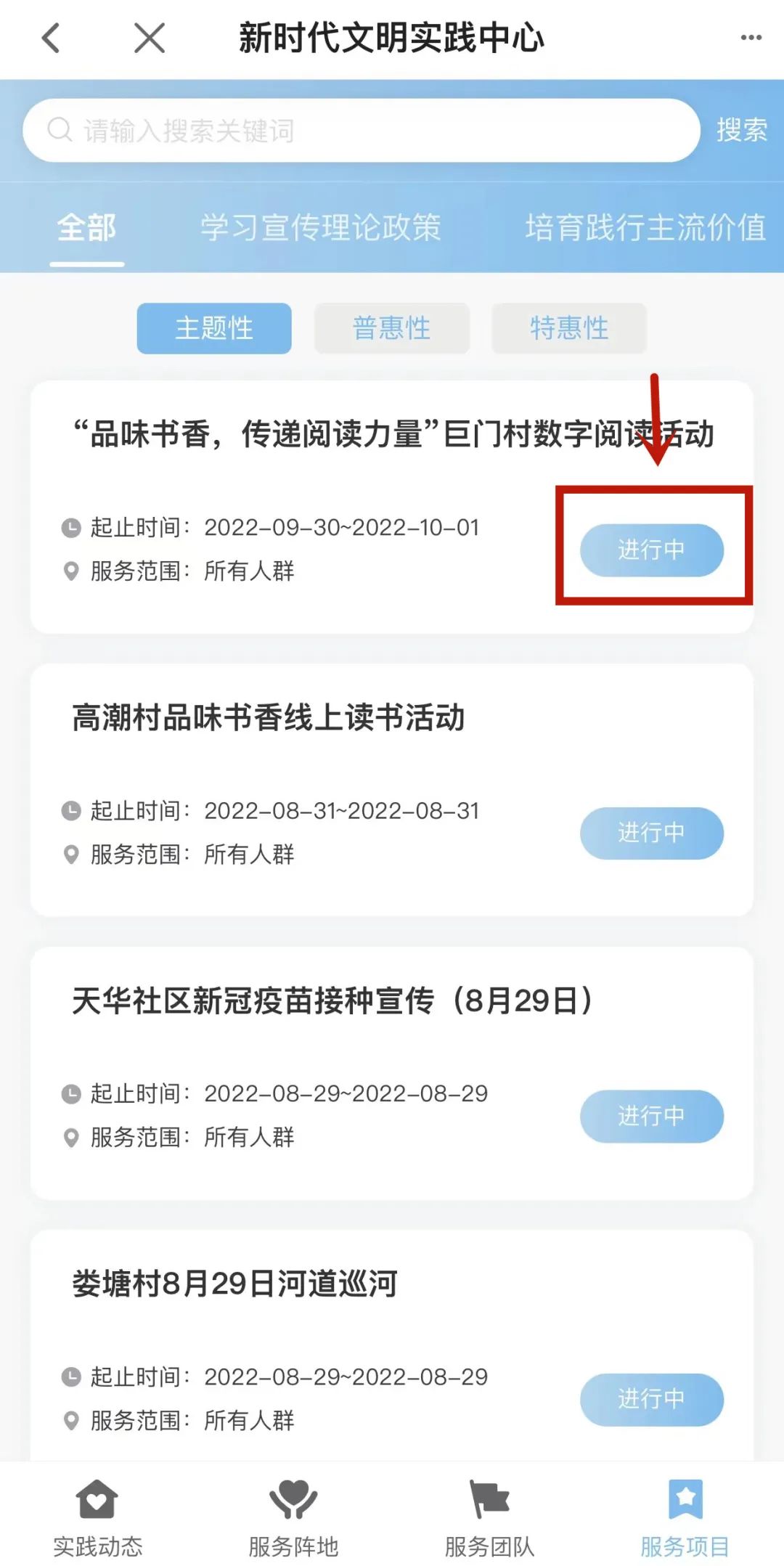Tap 进行中 inside the red highlighted box
784x1566 pixels.
[x=653, y=551]
